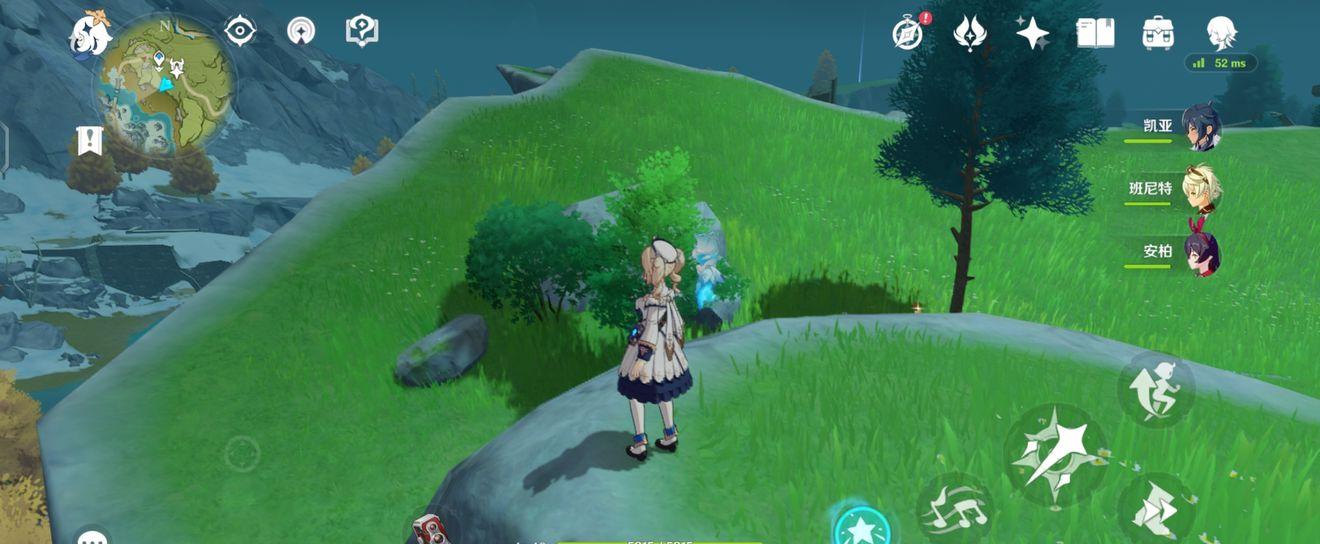Open the wish star icon
1320x544 pixels.
click(x=1032, y=33)
